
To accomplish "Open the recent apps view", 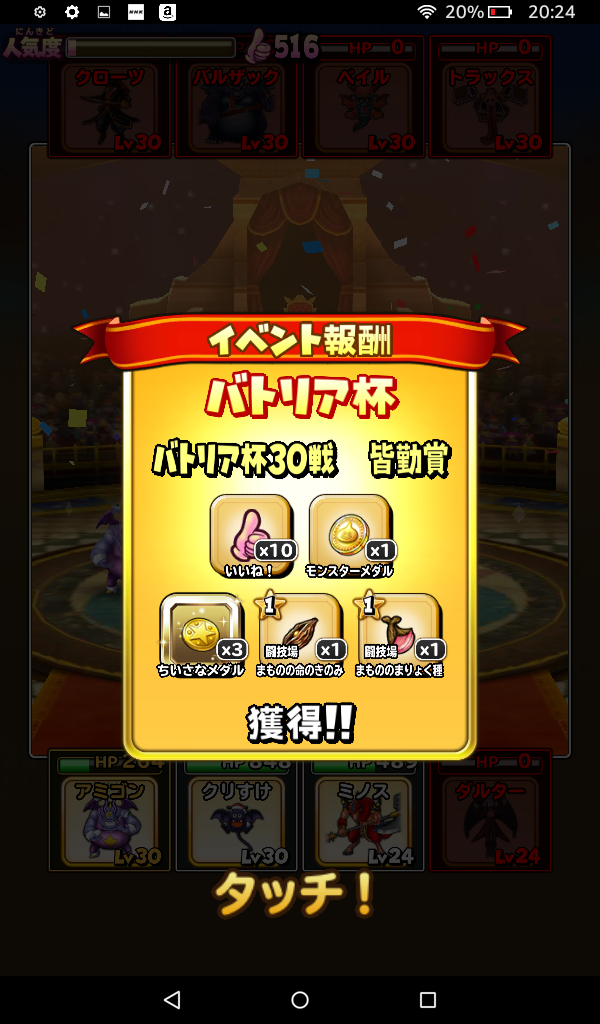I will click(428, 1000).
